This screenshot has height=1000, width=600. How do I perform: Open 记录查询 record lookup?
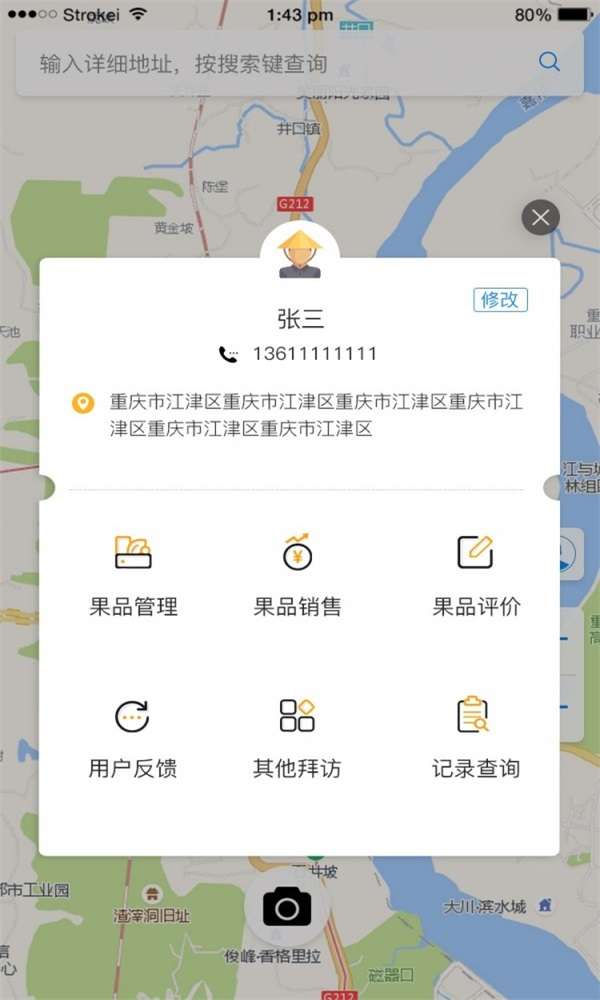coord(476,738)
